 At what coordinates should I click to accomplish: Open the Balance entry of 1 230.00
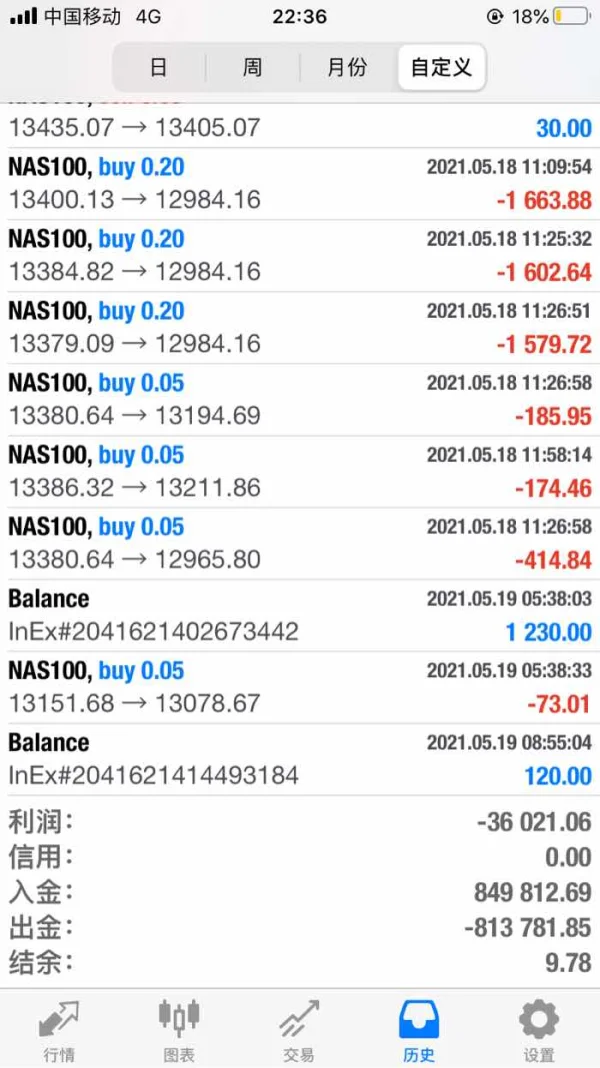pos(300,616)
